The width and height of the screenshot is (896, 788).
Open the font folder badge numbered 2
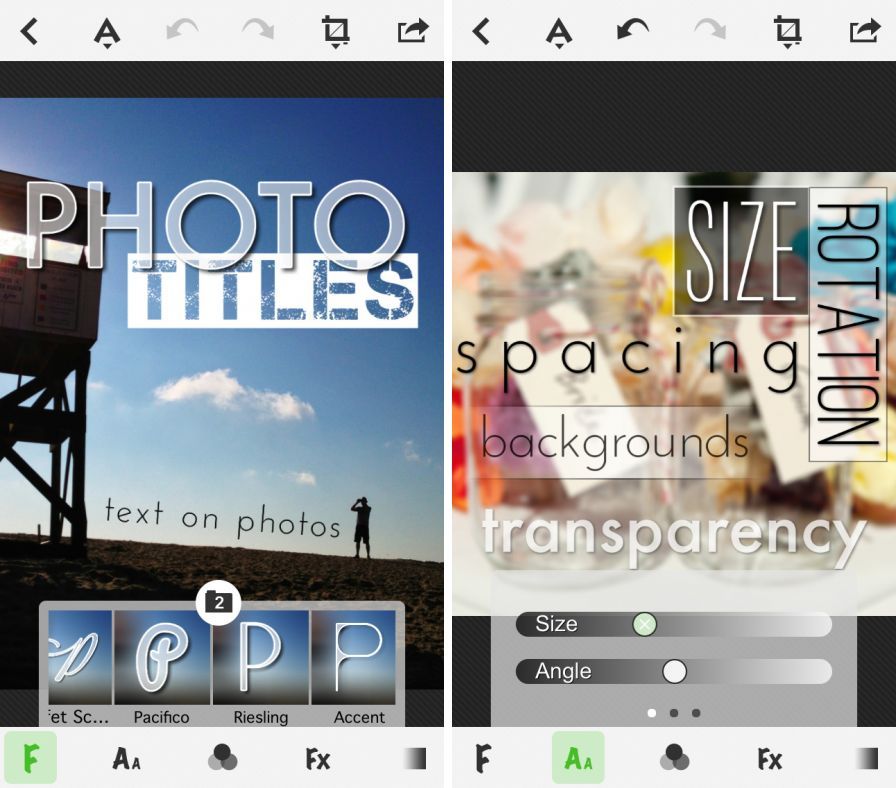coord(218,602)
